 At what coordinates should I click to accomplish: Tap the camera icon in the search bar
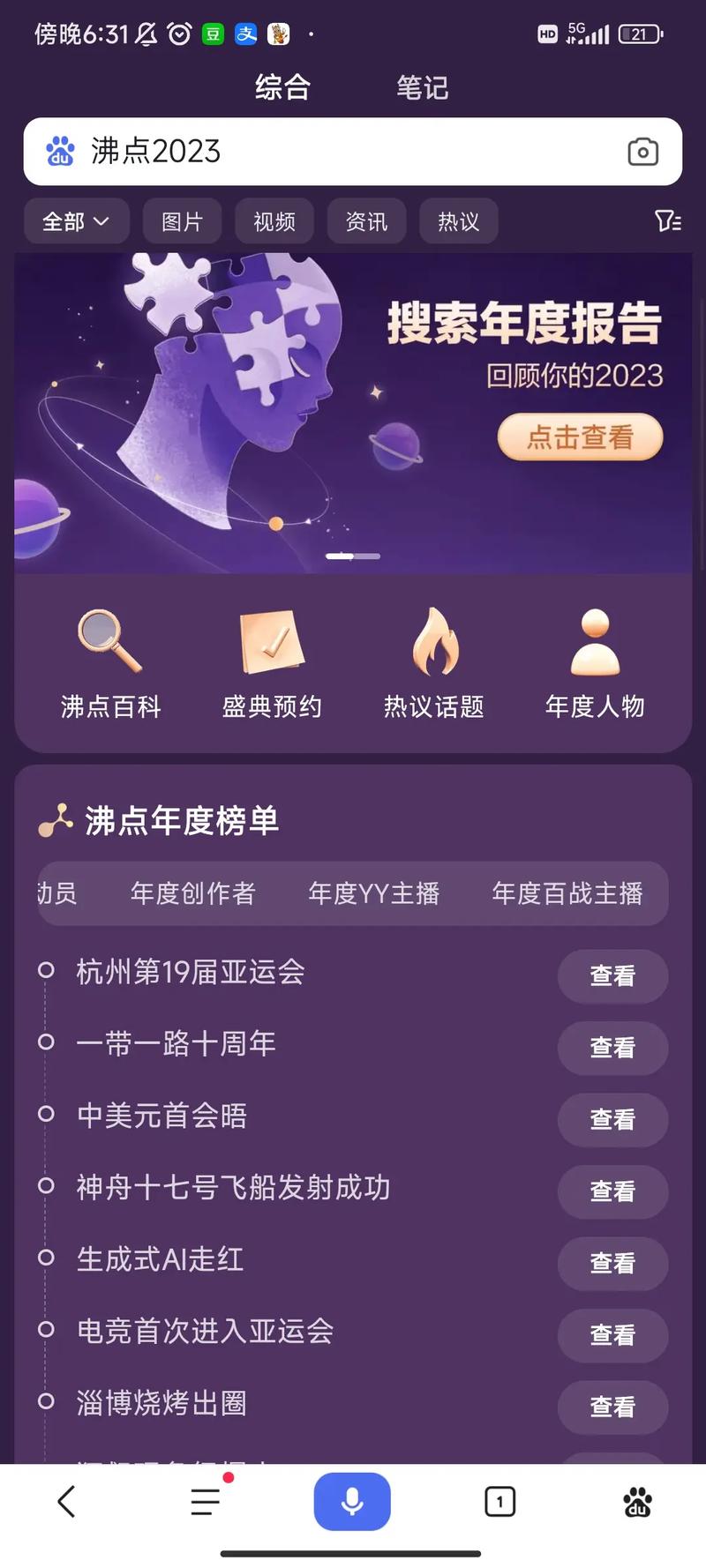pyautogui.click(x=642, y=152)
